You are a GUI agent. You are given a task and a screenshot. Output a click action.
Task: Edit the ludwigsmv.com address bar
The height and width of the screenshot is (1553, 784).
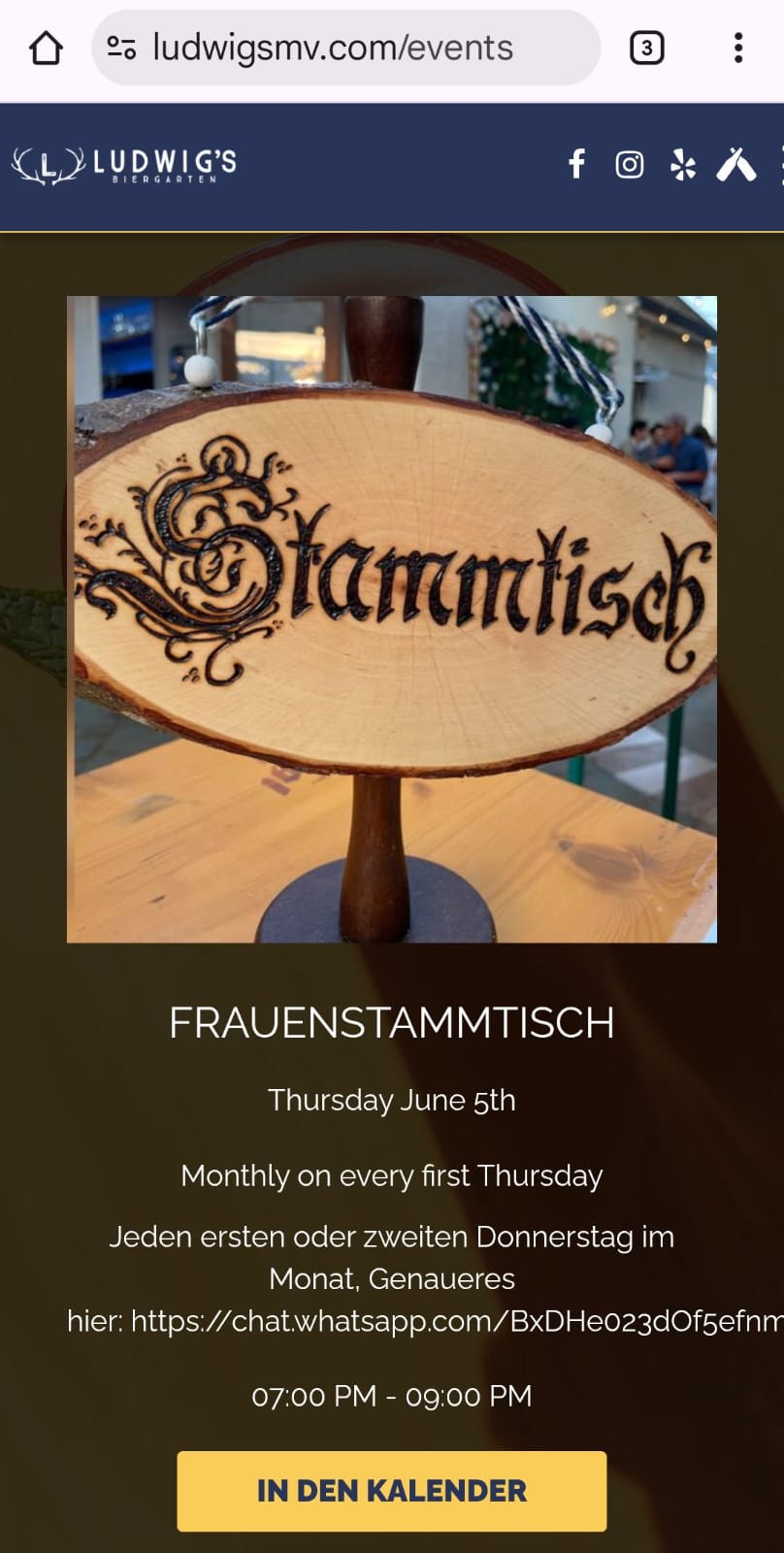click(332, 48)
